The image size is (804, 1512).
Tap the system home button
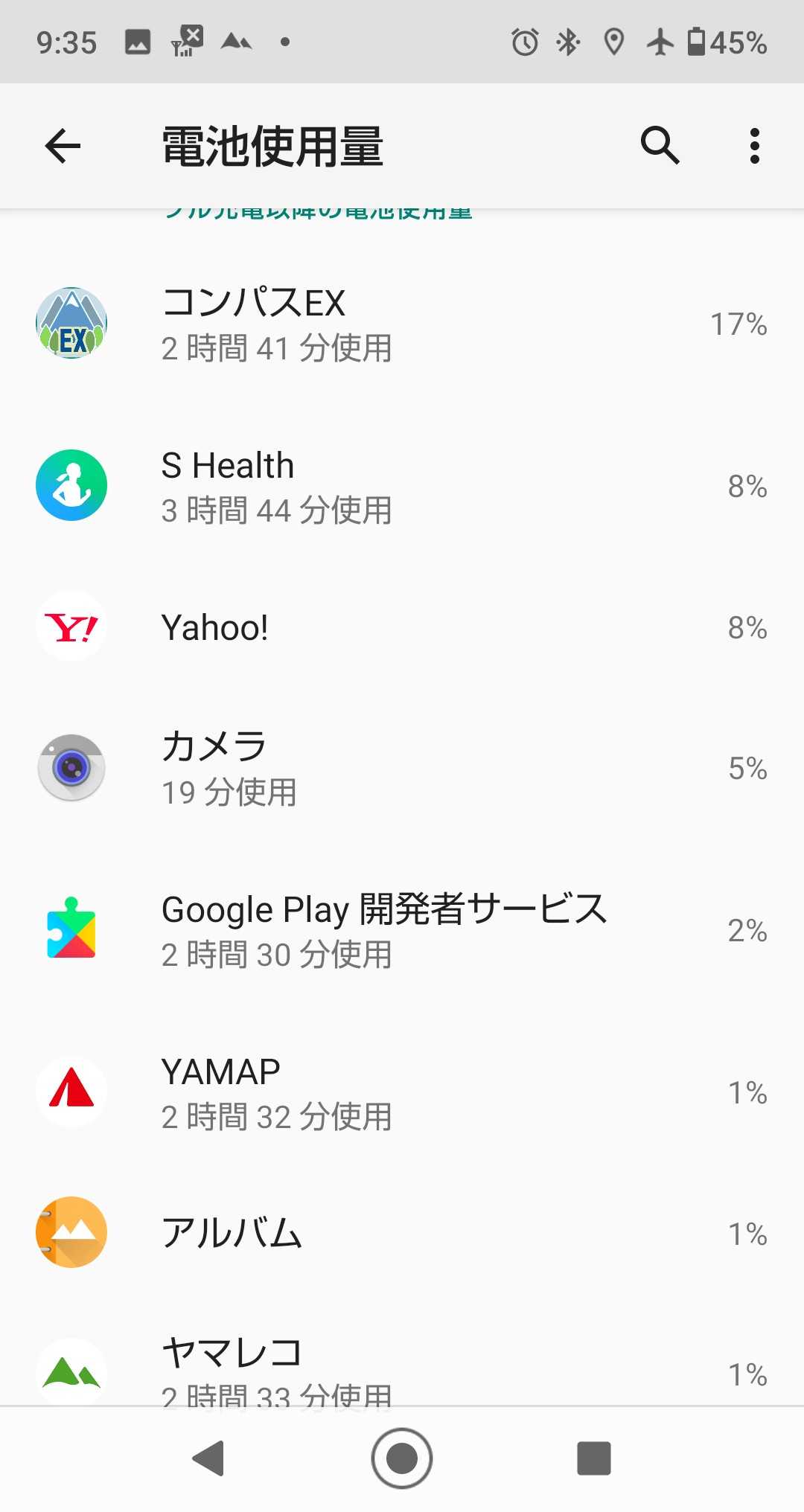point(402,1458)
